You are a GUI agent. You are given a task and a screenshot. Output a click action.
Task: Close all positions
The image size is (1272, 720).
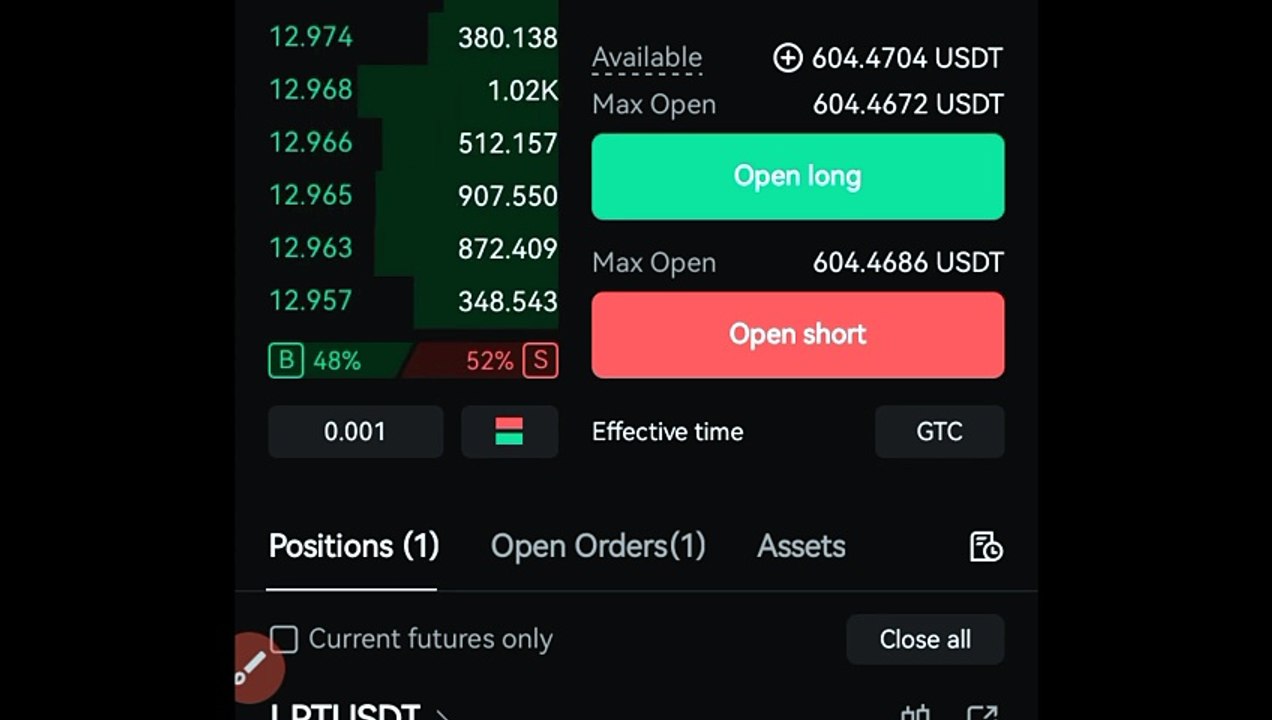tap(925, 639)
